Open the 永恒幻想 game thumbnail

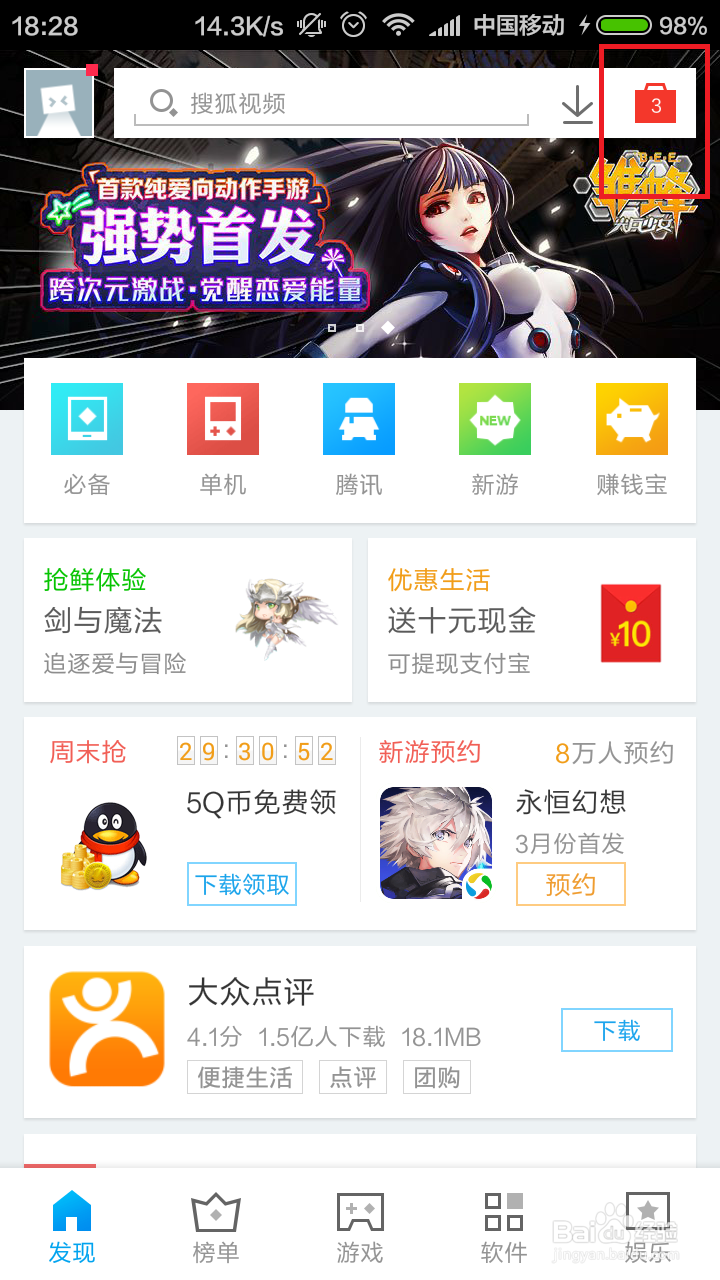click(436, 842)
